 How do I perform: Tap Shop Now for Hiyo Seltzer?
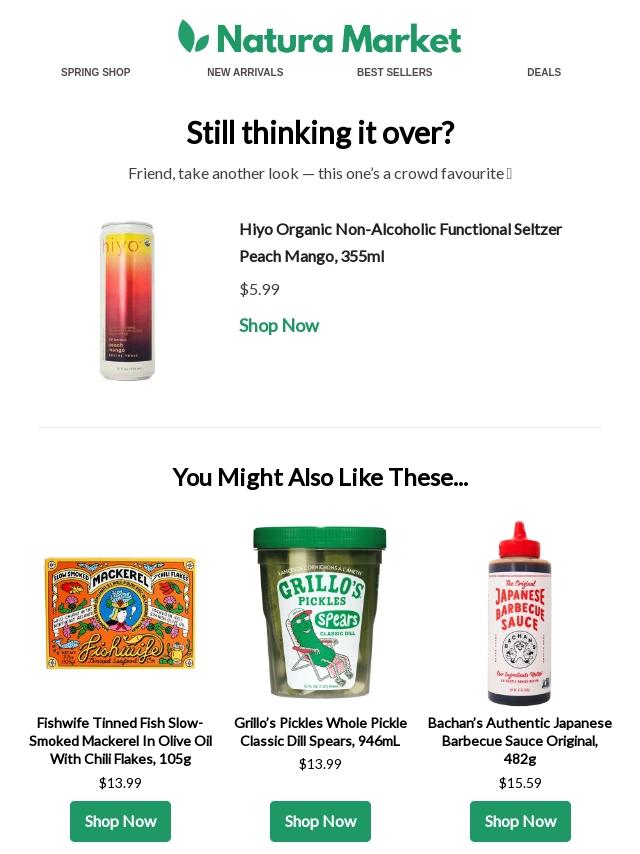click(279, 325)
